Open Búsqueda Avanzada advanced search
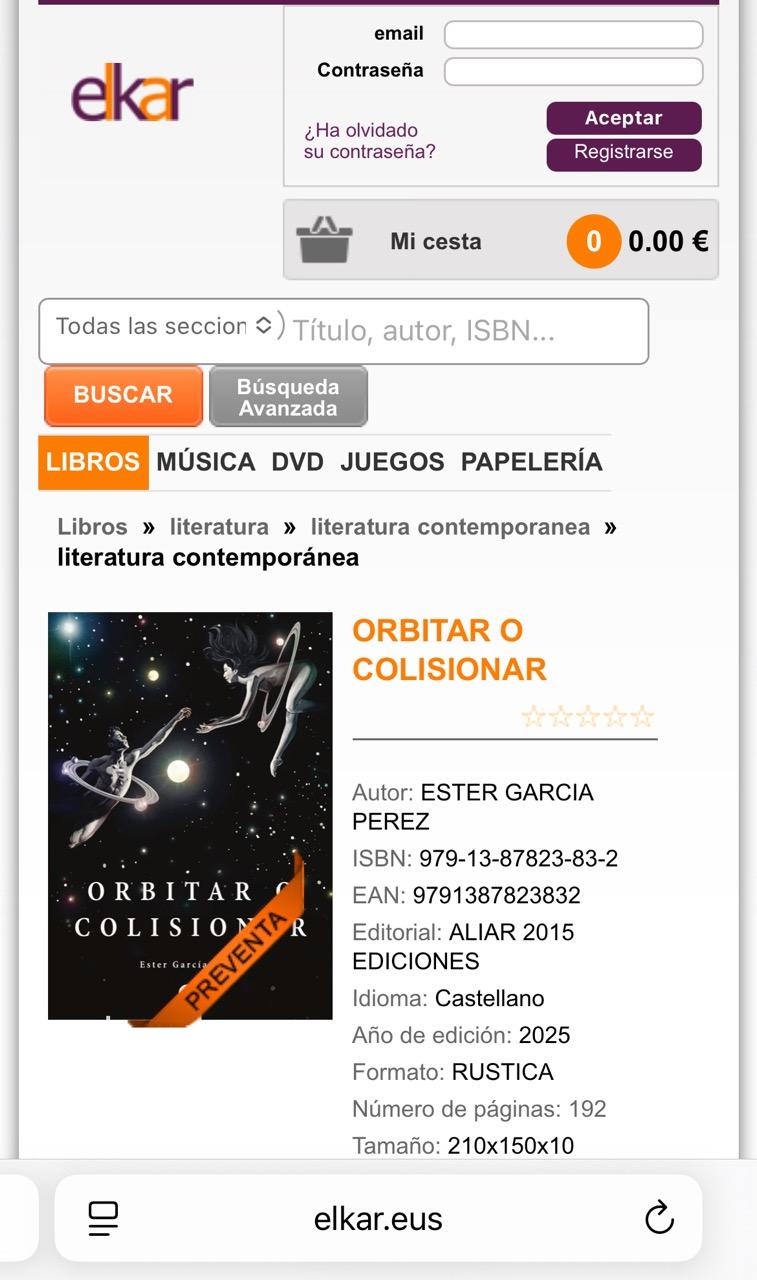Viewport: 757px width, 1280px height. pyautogui.click(x=288, y=397)
